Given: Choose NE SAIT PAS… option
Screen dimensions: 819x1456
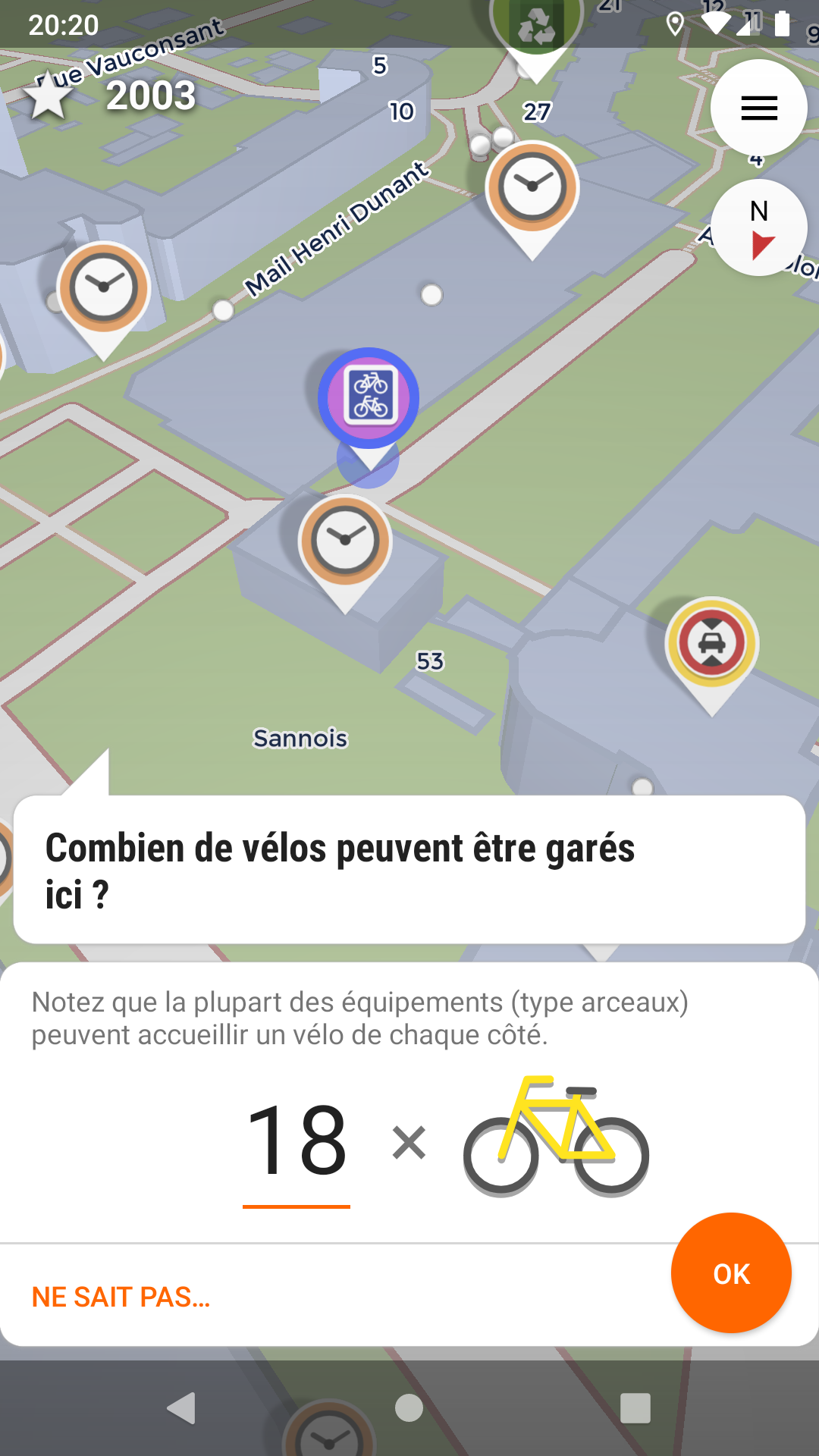Looking at the screenshot, I should click(x=121, y=1297).
